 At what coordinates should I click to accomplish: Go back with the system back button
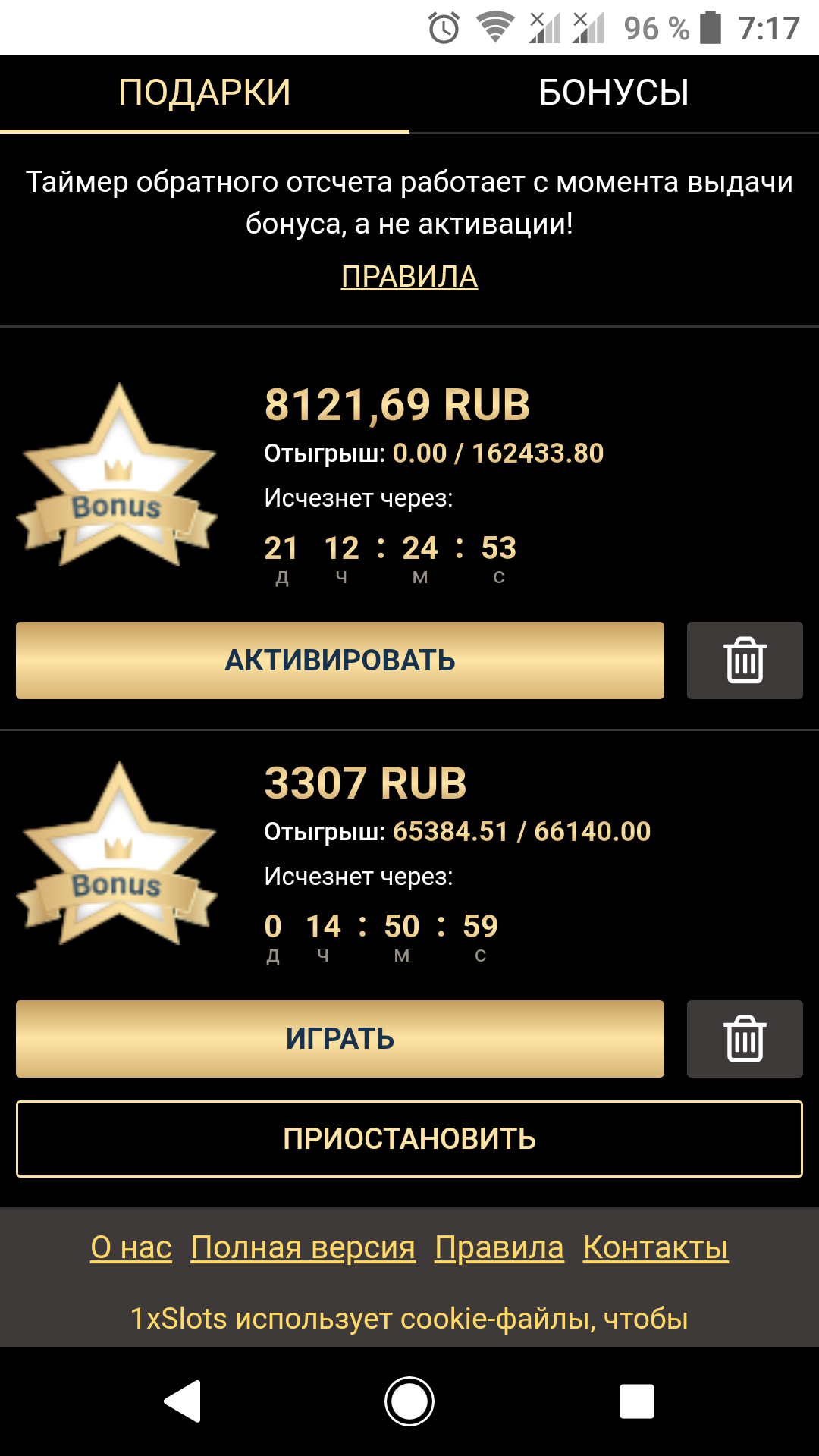(x=183, y=1401)
